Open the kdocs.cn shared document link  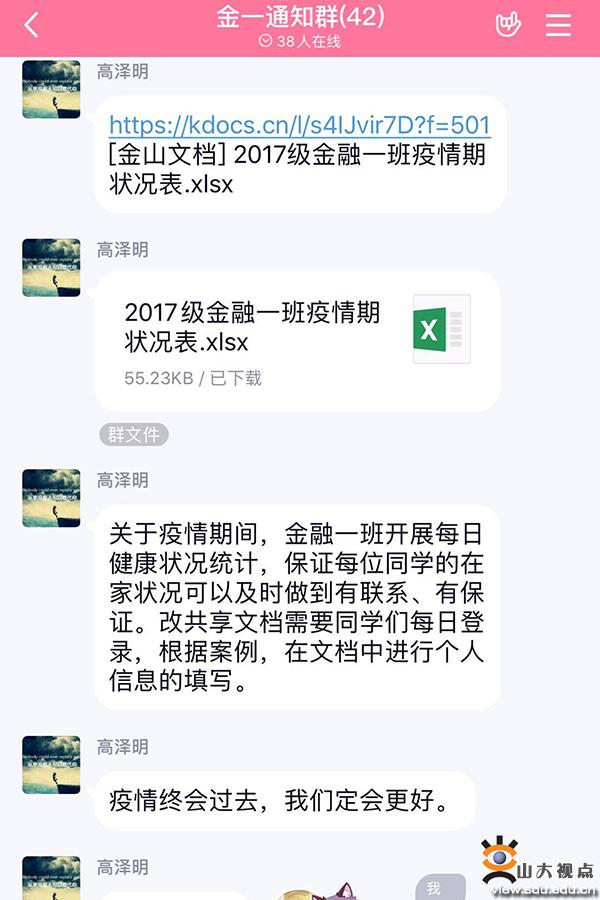(299, 125)
